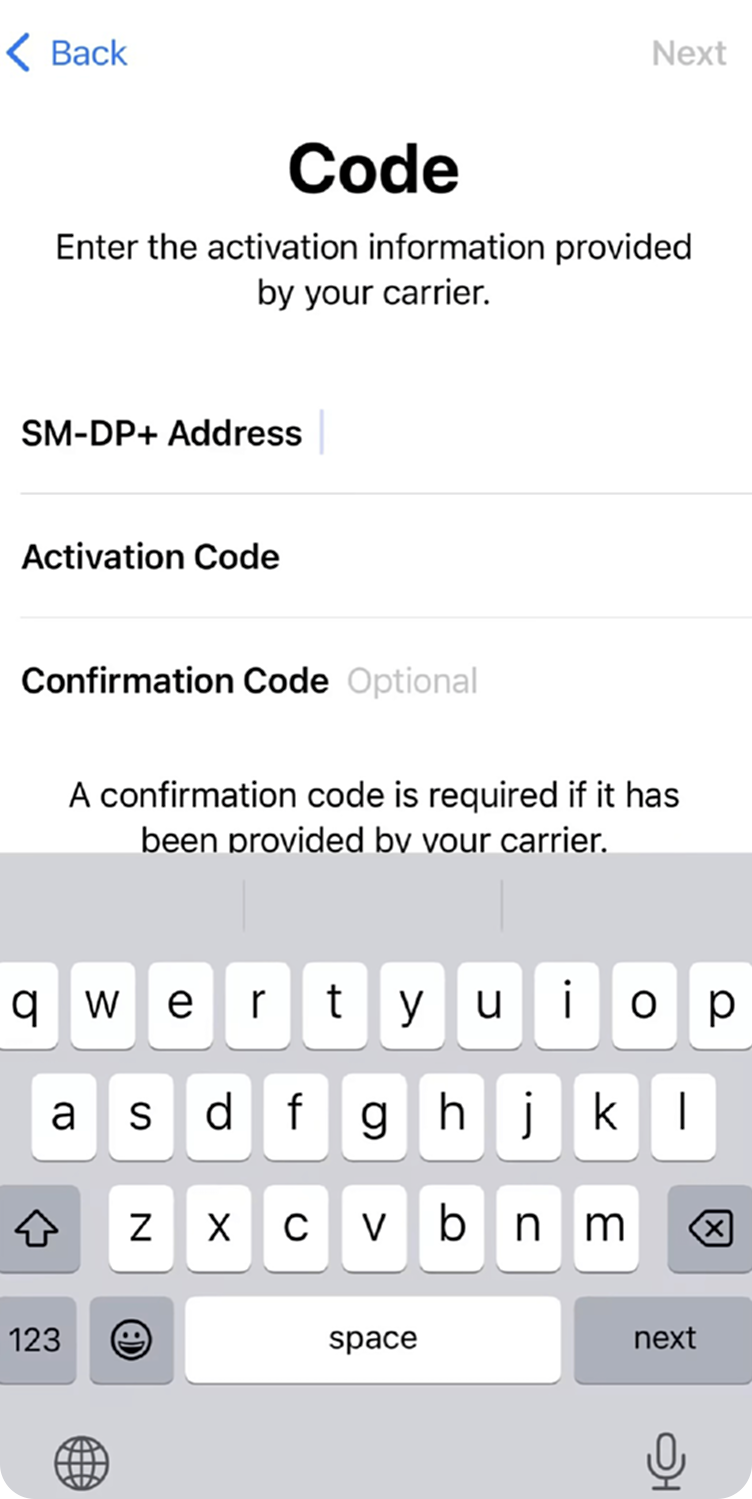Go back to the previous screen

pyautogui.click(x=68, y=53)
